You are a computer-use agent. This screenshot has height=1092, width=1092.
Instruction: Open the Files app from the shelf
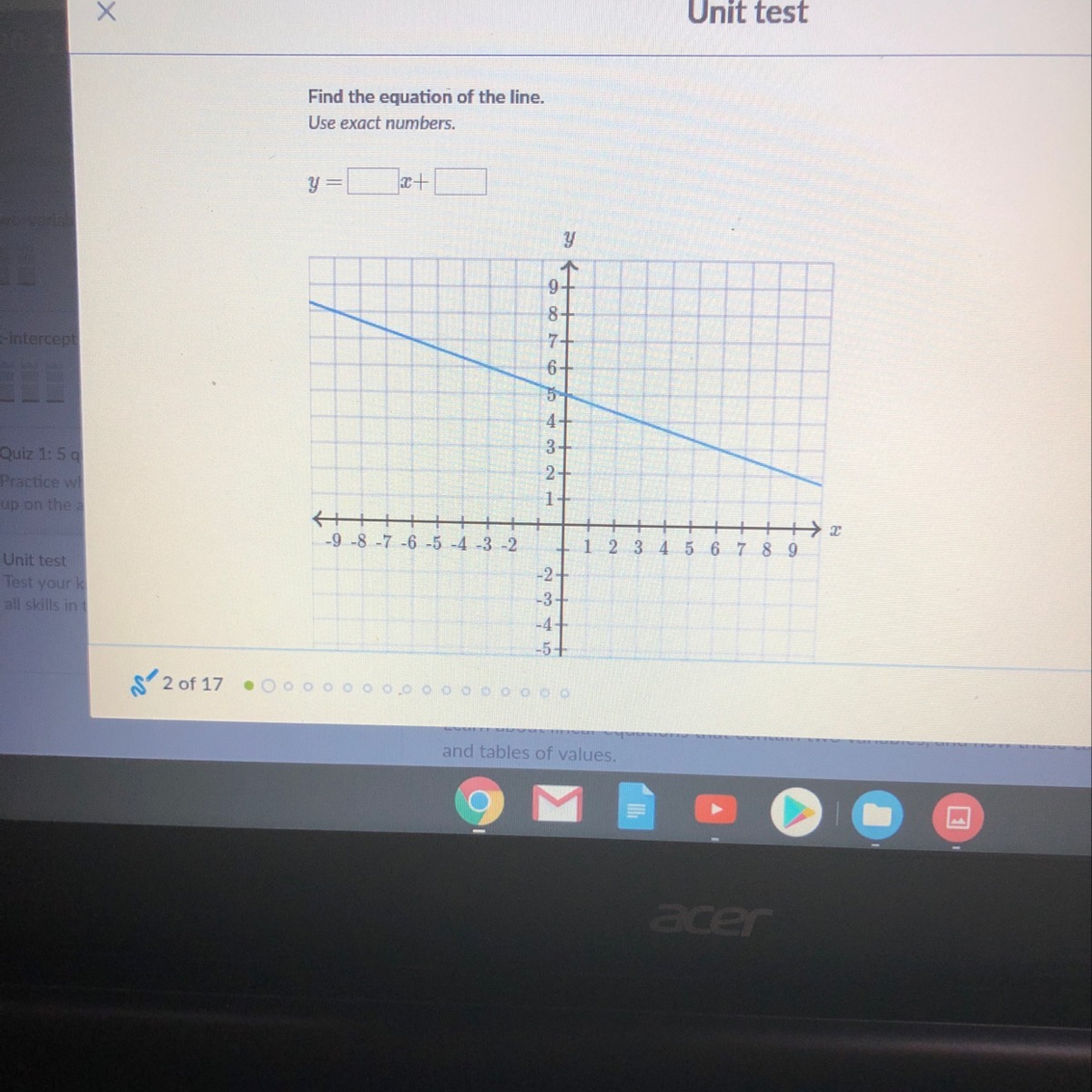(876, 815)
